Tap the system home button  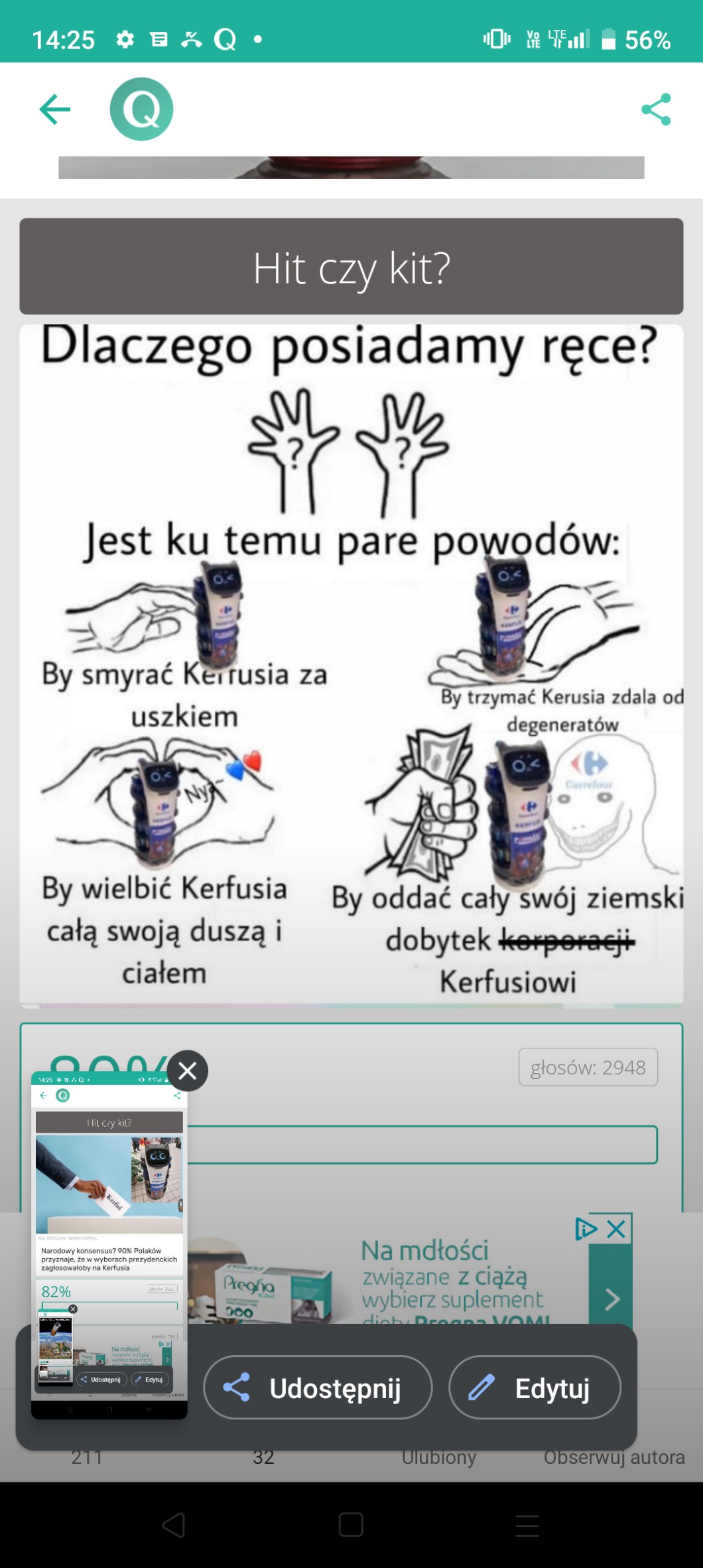(351, 1525)
